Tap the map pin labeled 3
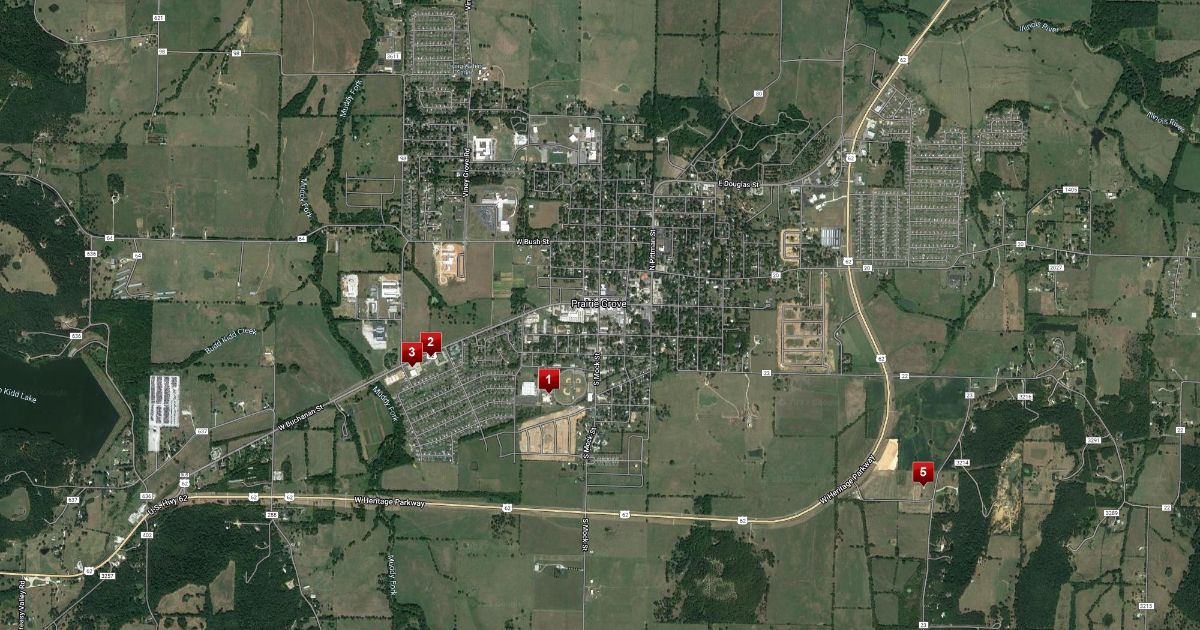This screenshot has width=1200, height=630. pyautogui.click(x=411, y=352)
